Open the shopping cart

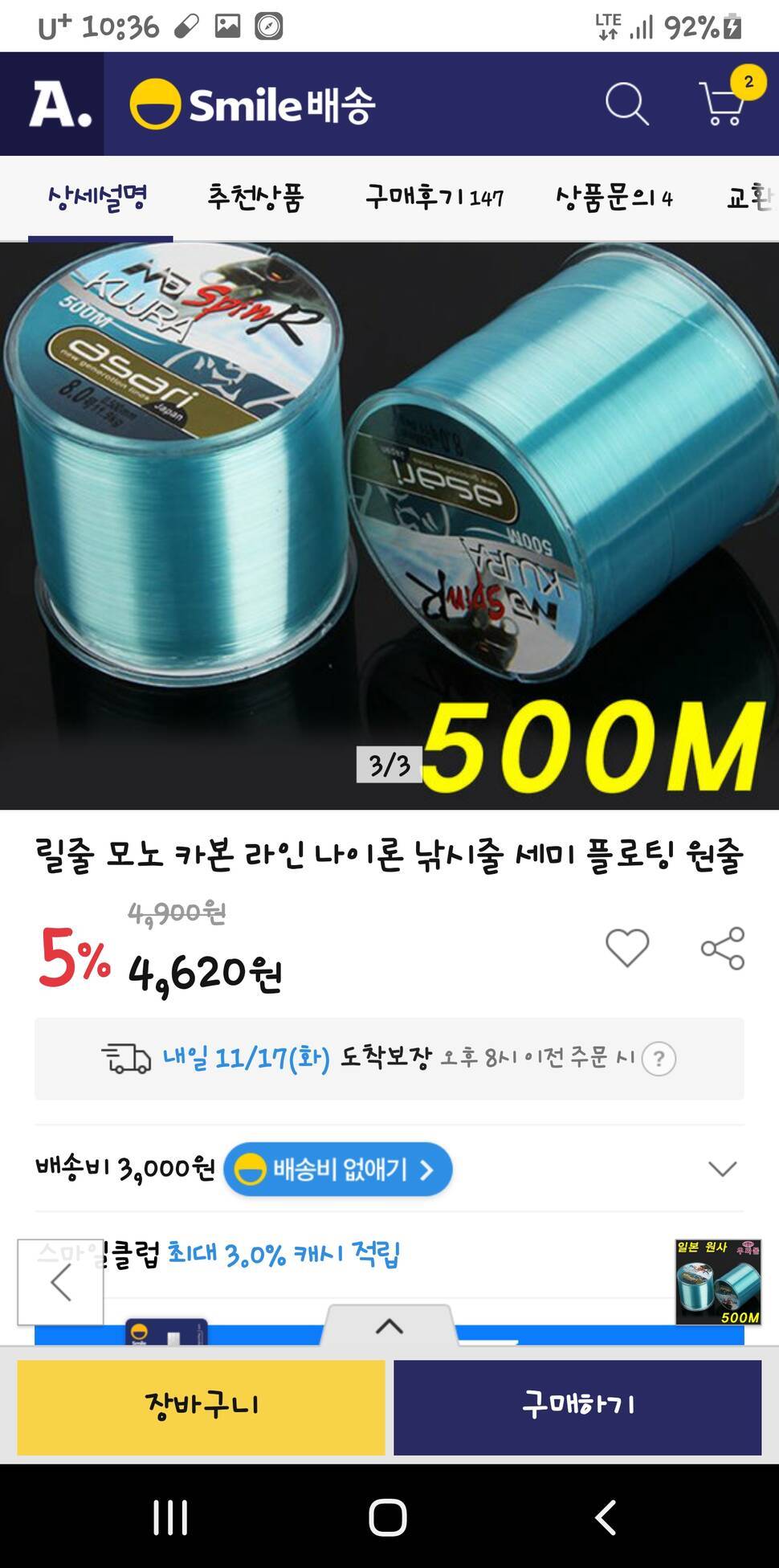click(x=723, y=103)
